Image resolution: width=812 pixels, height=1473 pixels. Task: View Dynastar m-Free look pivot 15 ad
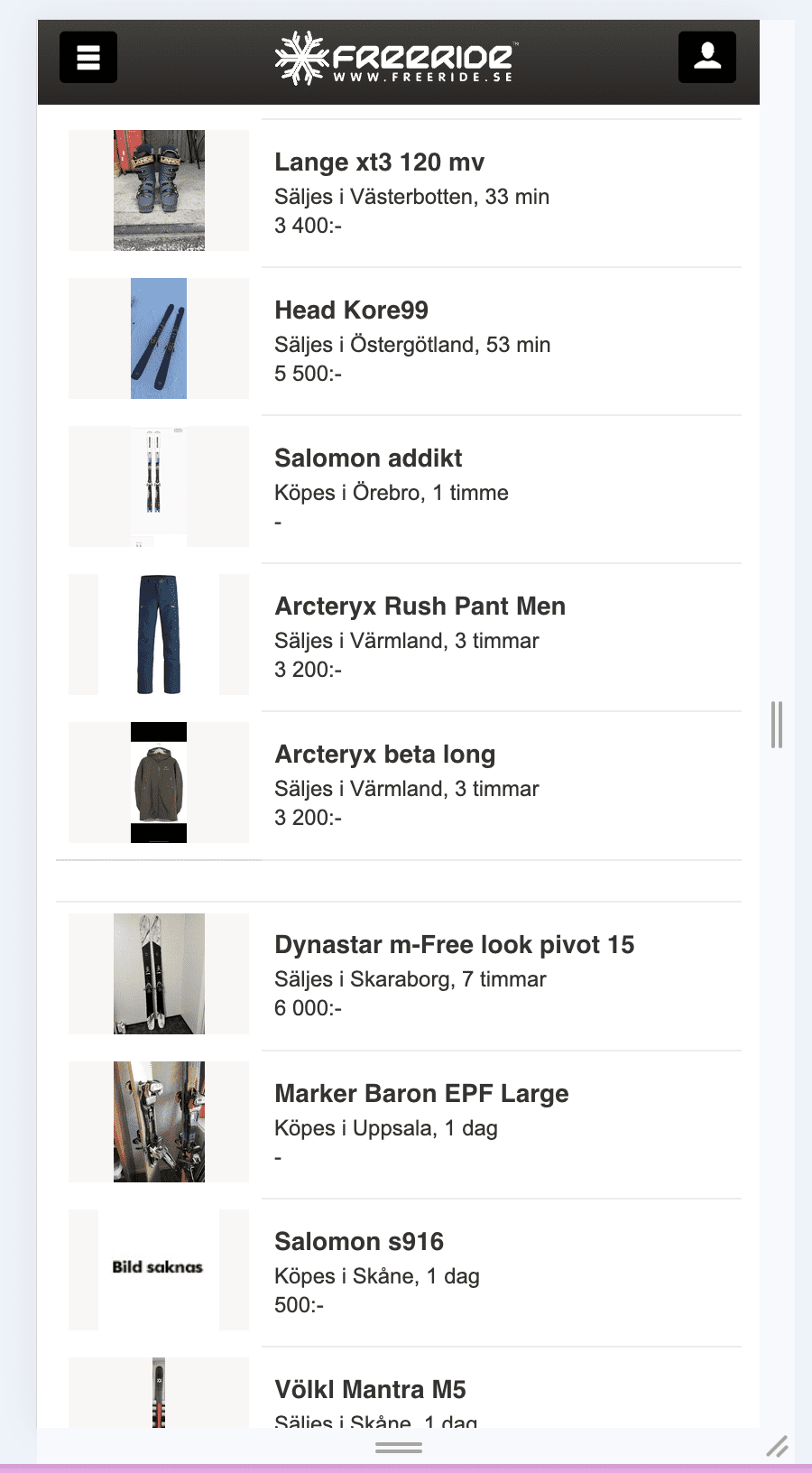click(x=454, y=945)
